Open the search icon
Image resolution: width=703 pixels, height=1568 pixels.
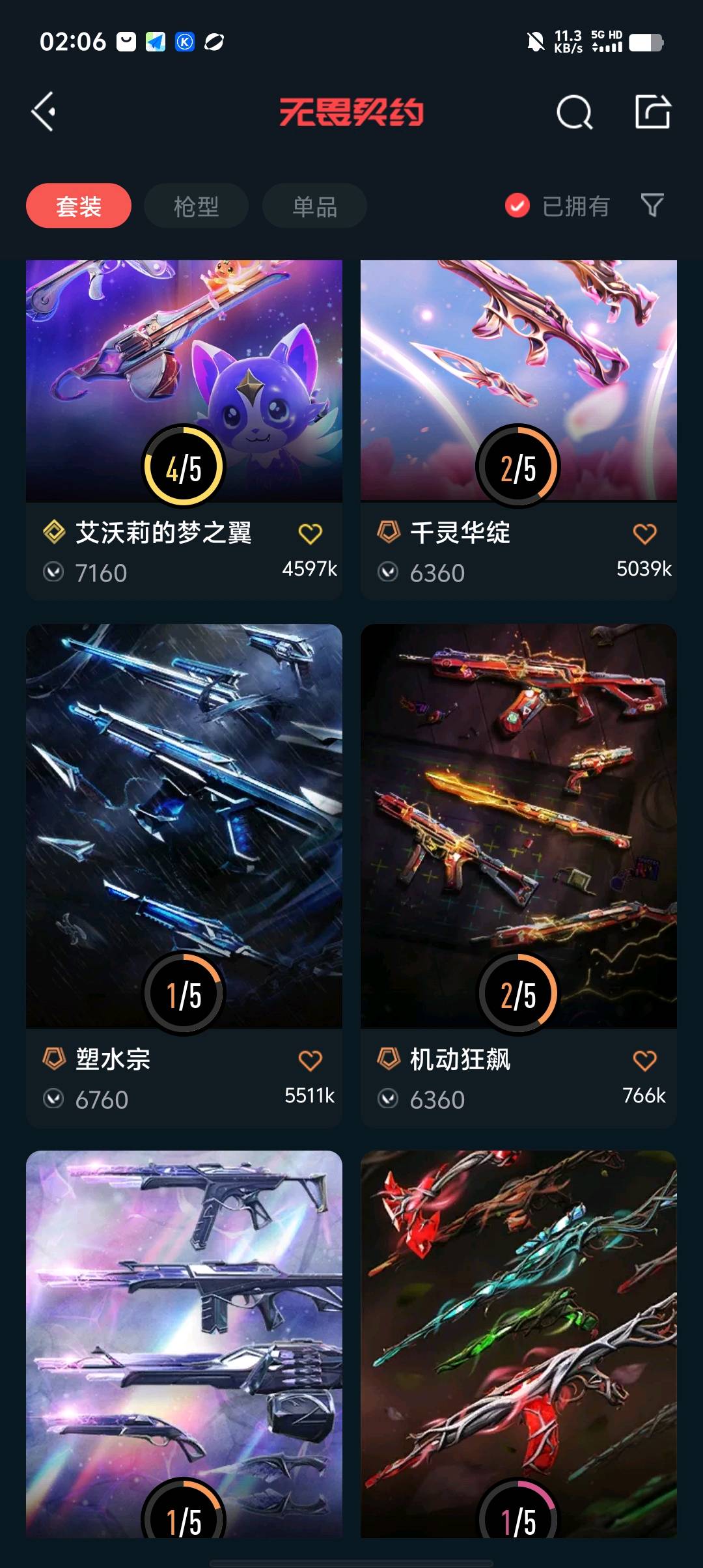click(x=574, y=112)
